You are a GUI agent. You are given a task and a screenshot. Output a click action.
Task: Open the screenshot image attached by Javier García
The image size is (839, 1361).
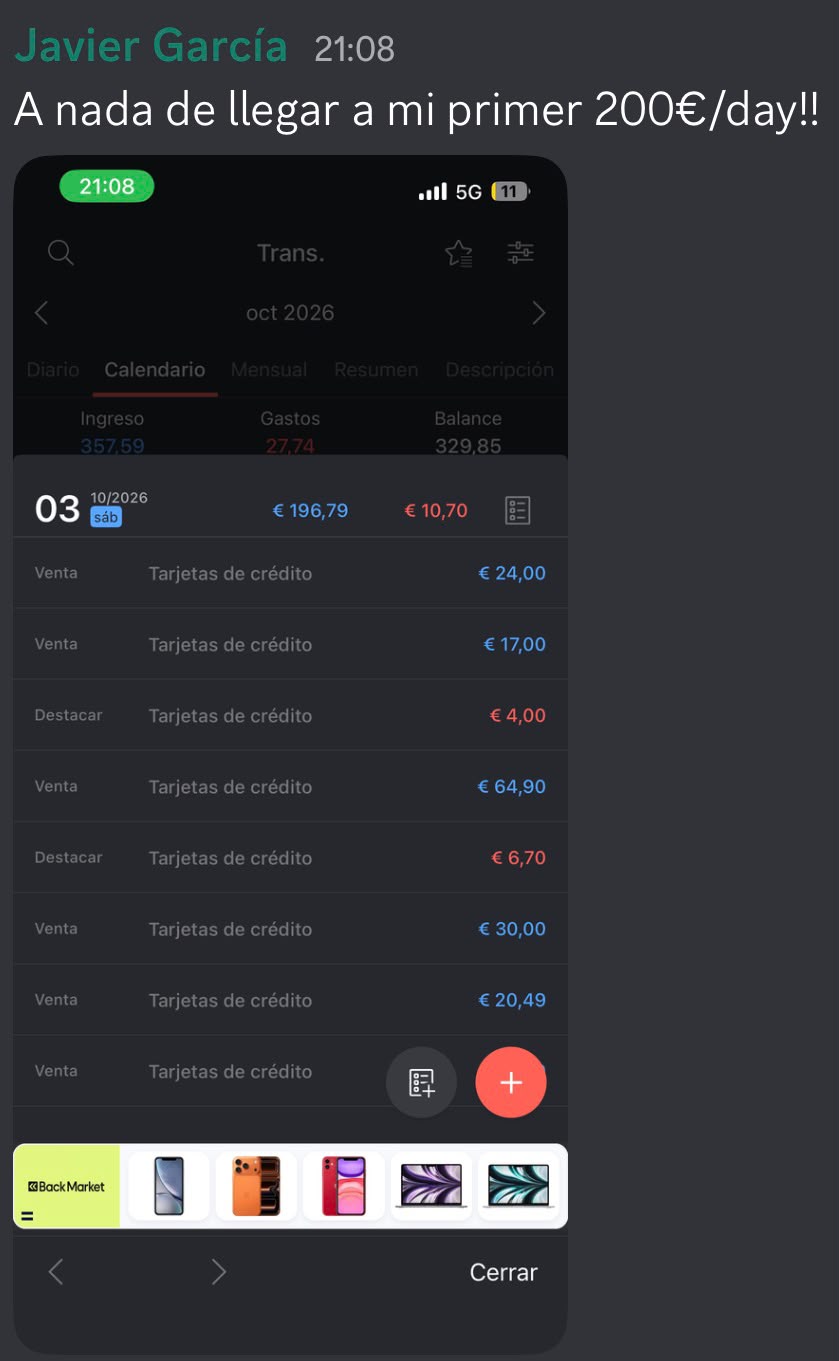pos(290,755)
